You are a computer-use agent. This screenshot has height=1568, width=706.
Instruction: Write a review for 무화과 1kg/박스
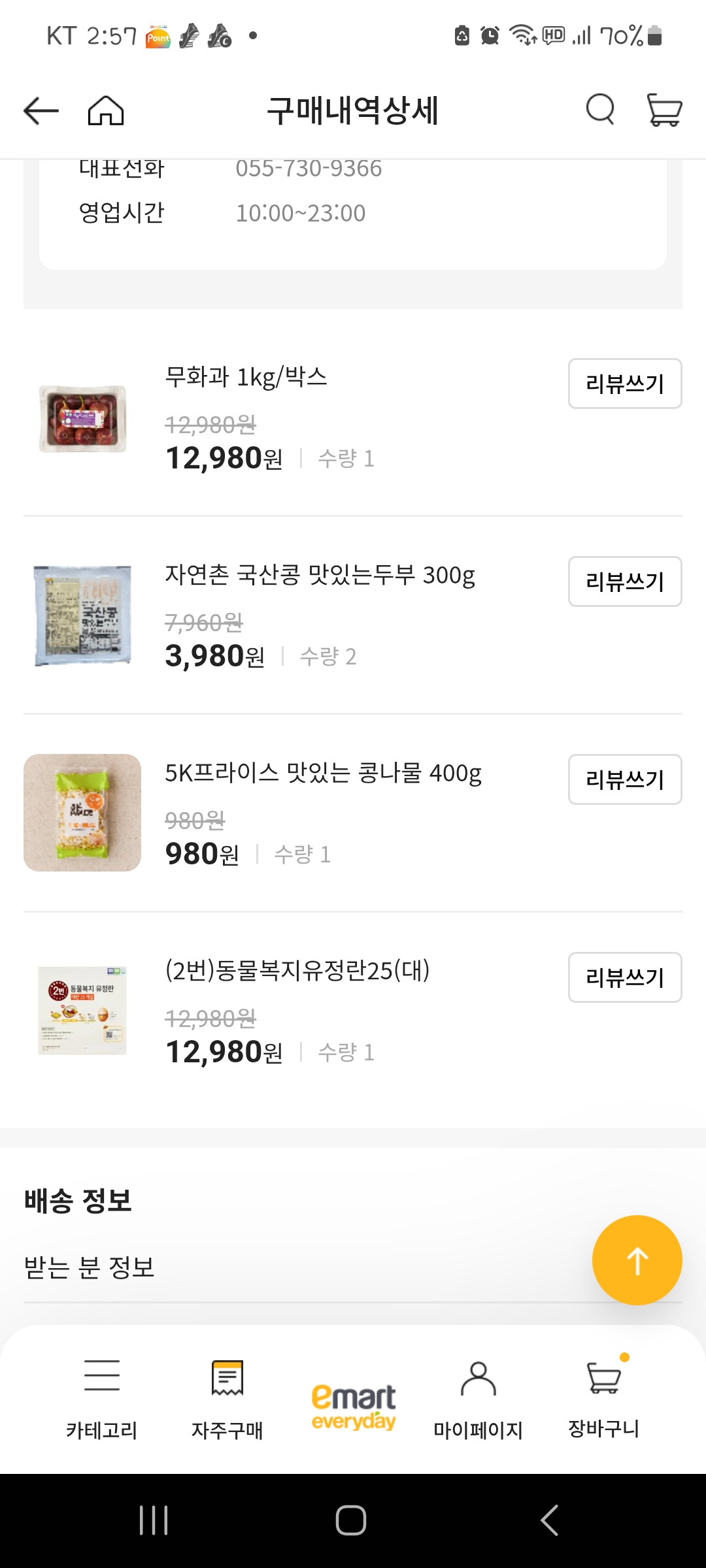624,384
